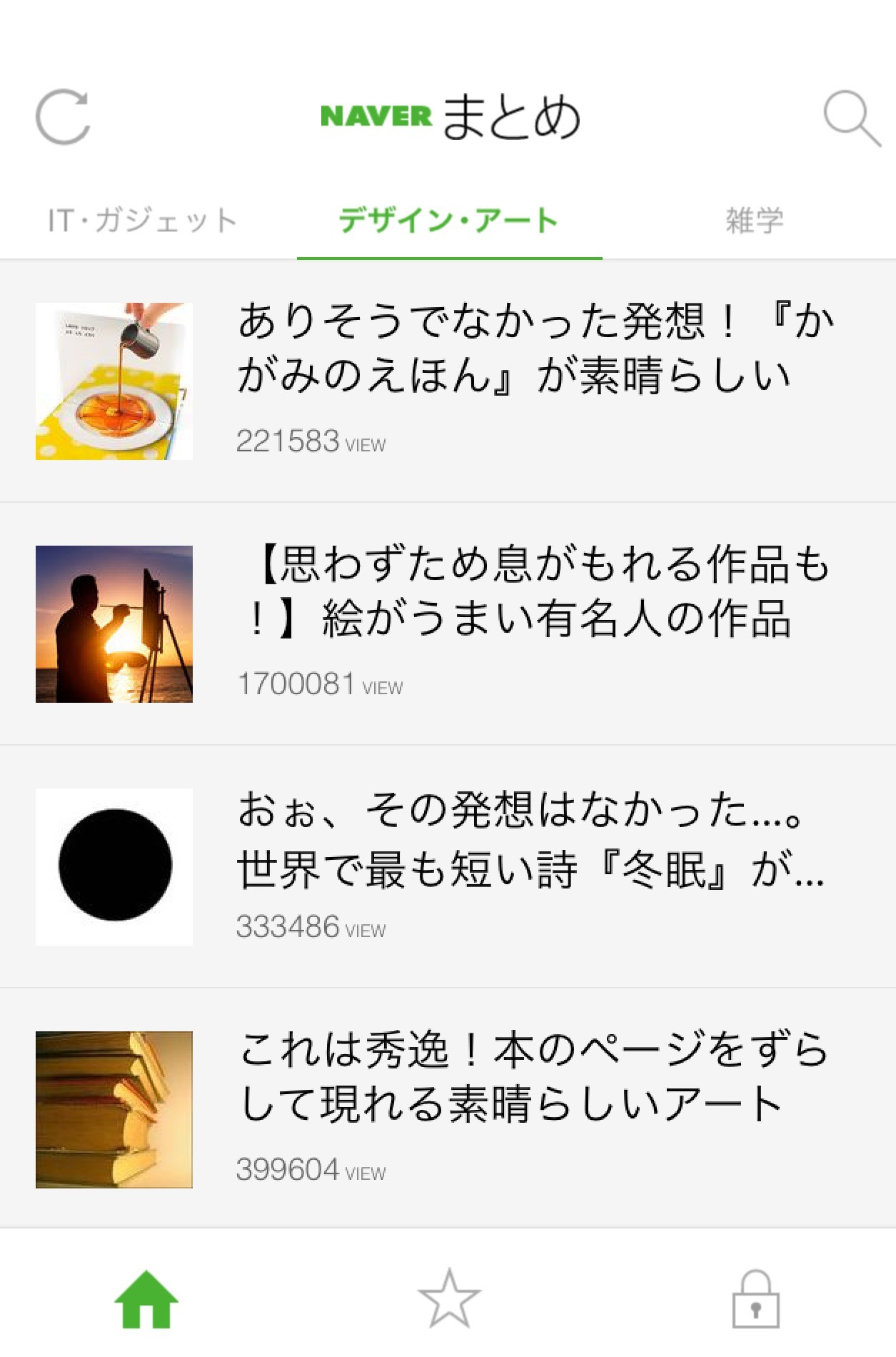Open the 世界で最も短い詩『冬眠』 article
896x1357 pixels.
pos(528,839)
